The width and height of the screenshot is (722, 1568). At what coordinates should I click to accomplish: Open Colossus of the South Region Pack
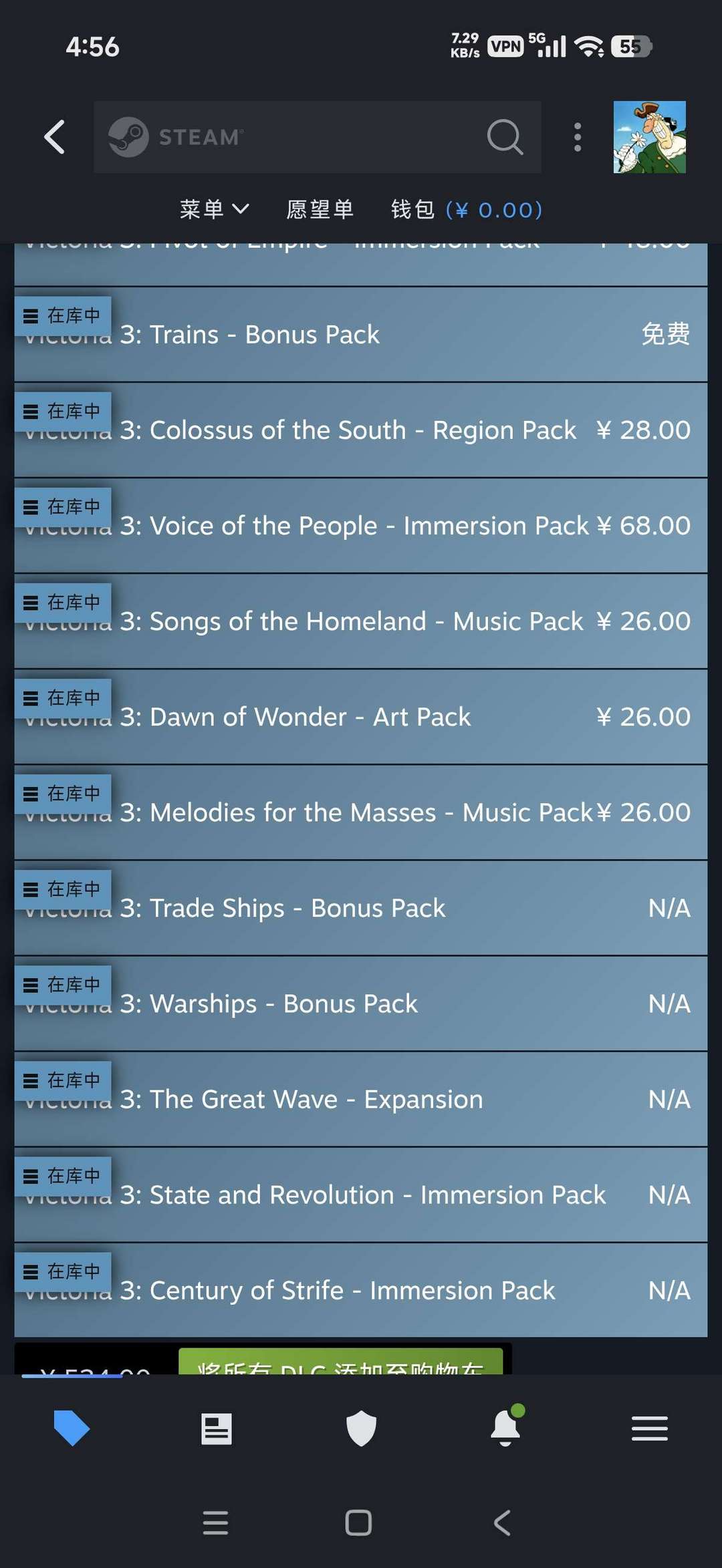[361, 430]
